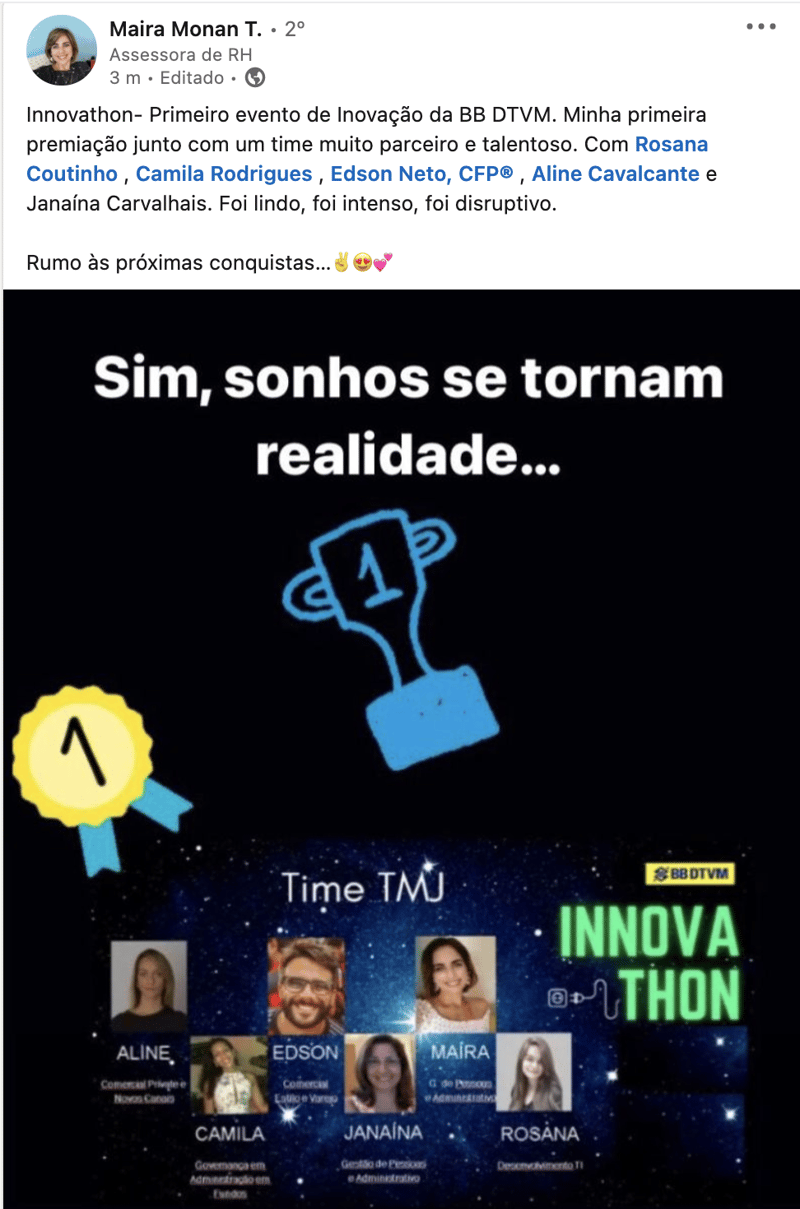
Task: View Aline Cavalcante's profile
Action: click(615, 174)
